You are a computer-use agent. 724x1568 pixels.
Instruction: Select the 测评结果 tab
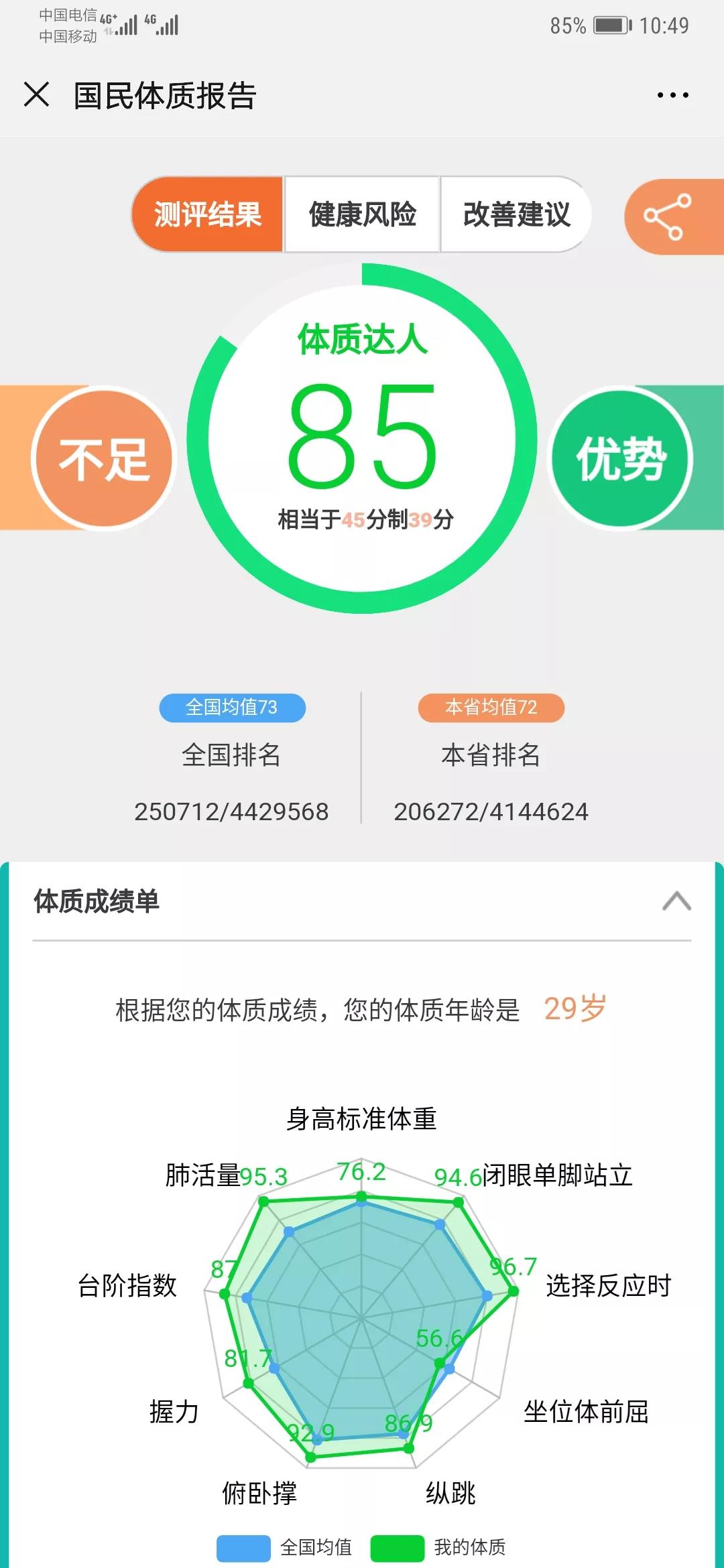pos(207,214)
